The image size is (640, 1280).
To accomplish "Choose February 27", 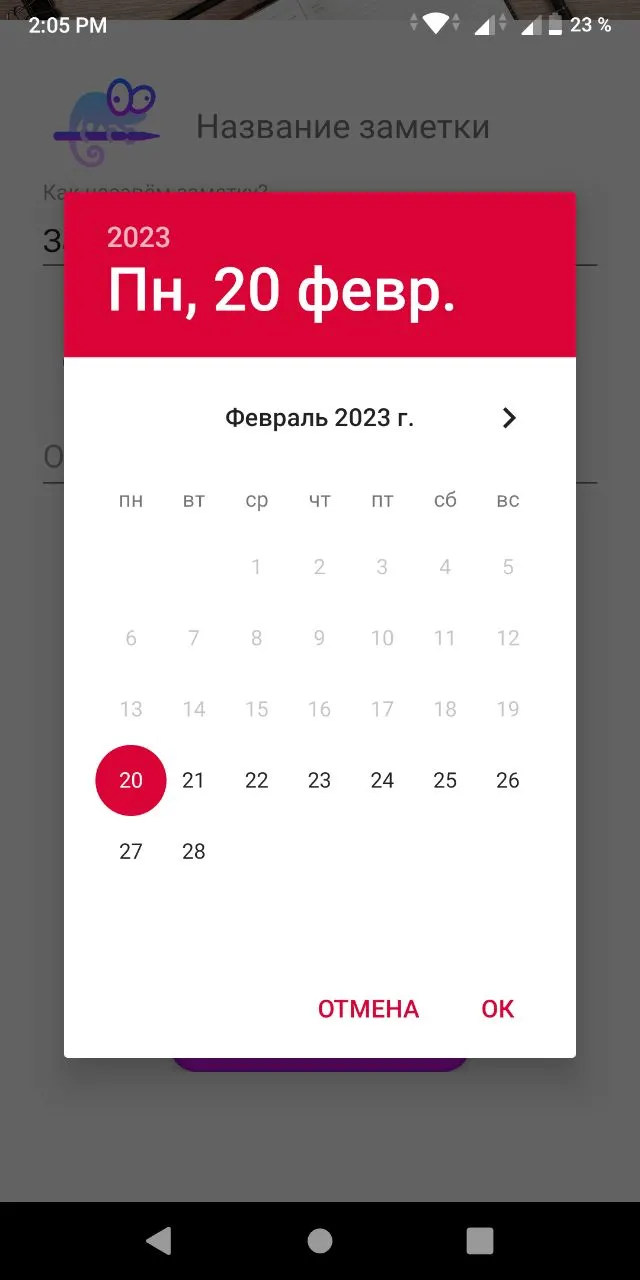I will (131, 851).
